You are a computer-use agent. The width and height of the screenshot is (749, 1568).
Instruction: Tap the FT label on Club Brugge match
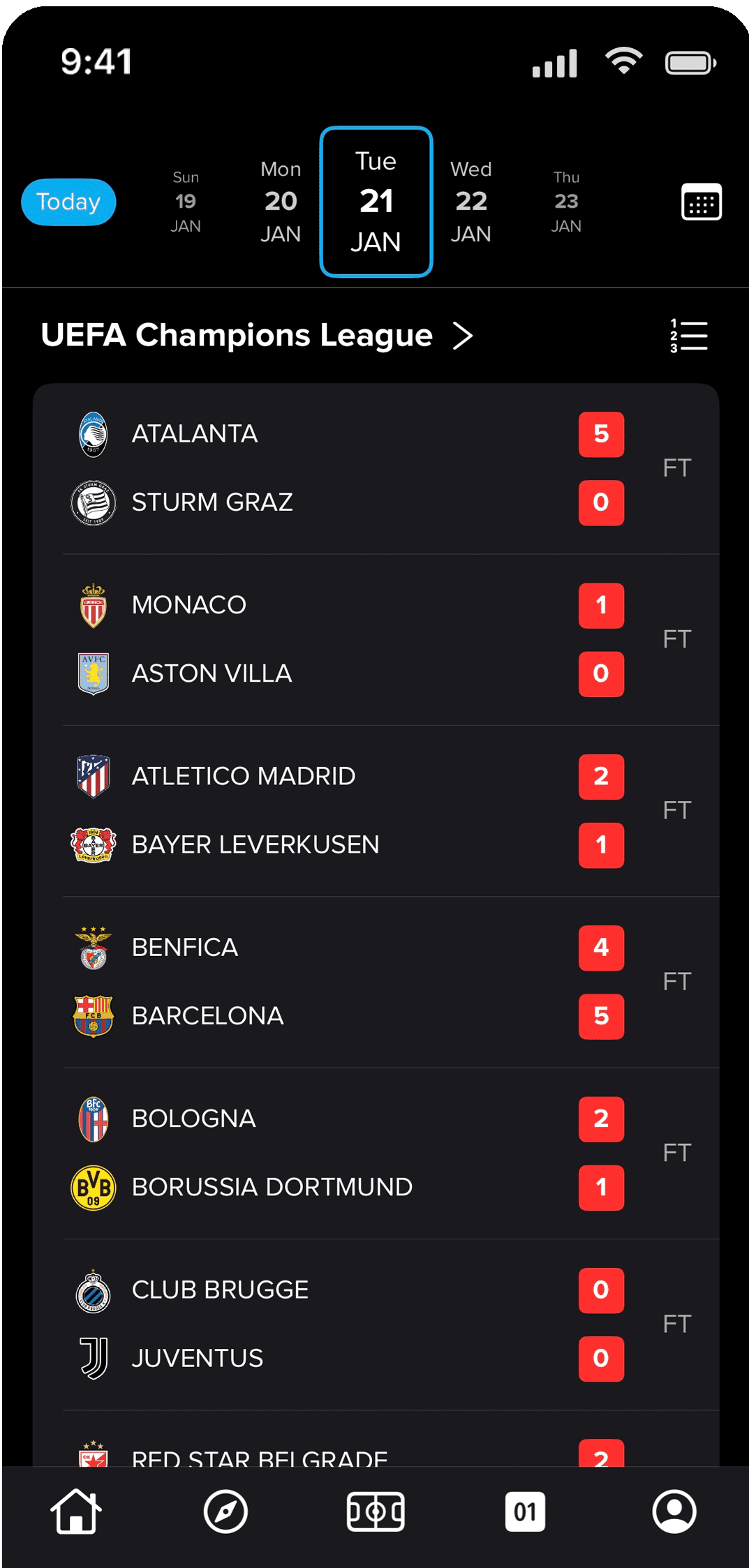[678, 1322]
